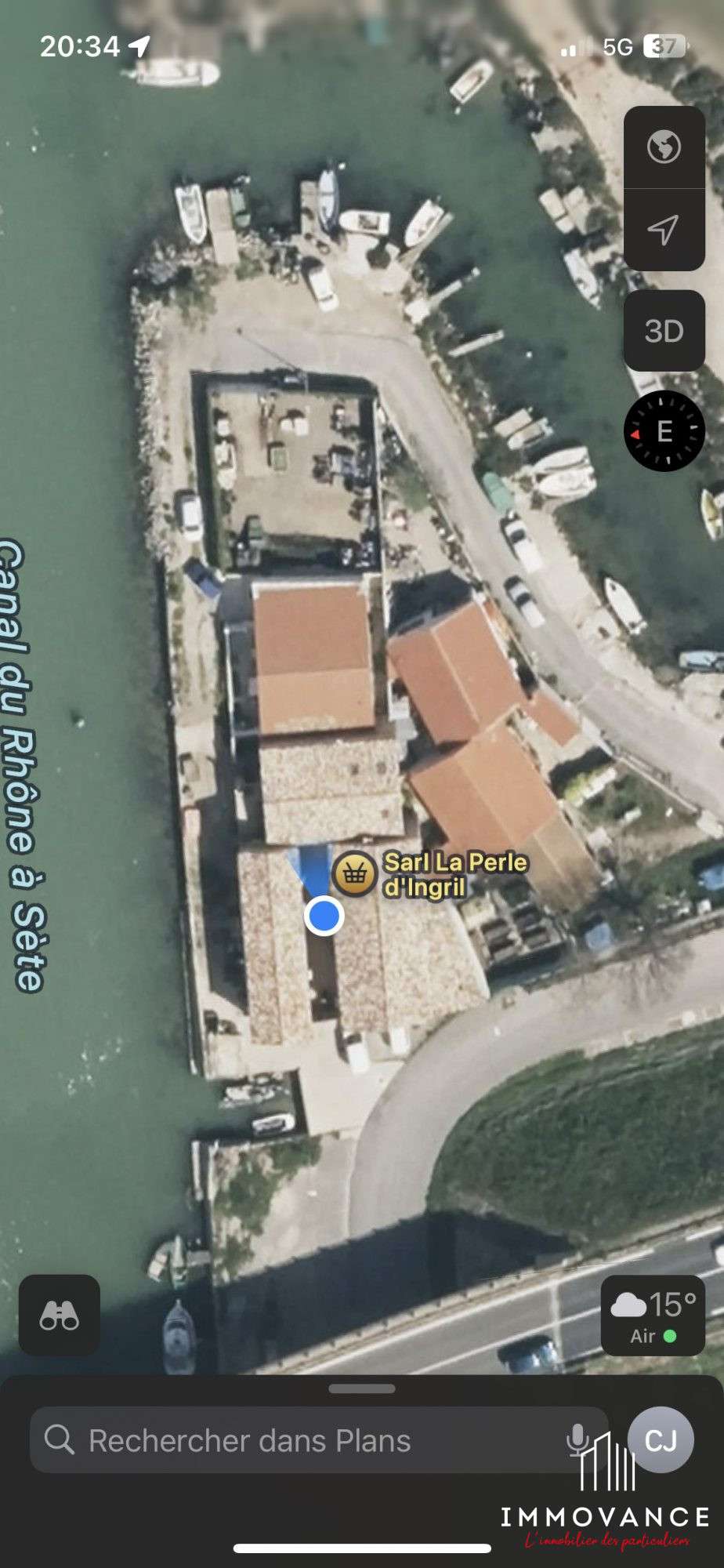724x1568 pixels.
Task: Start voice dictation with microphone icon
Action: [x=577, y=1440]
